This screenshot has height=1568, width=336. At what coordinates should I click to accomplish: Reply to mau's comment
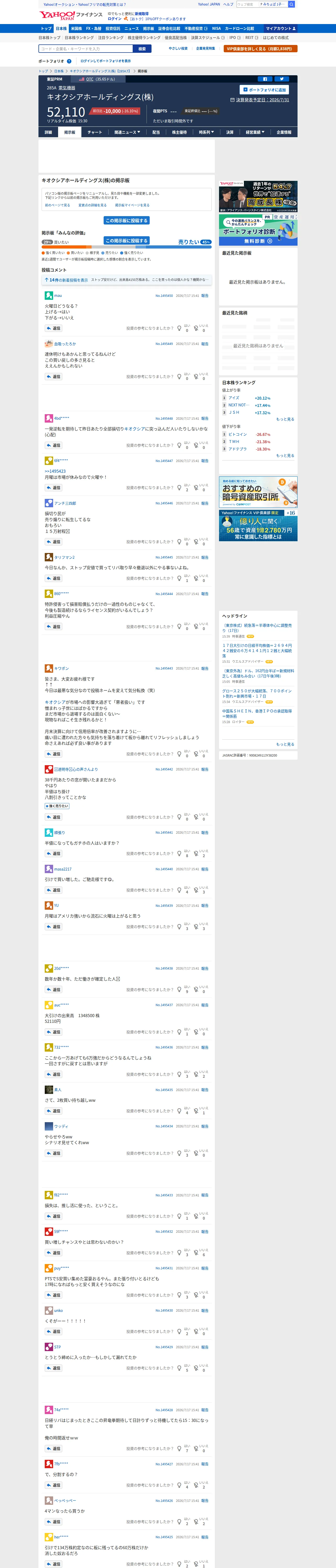click(53, 328)
